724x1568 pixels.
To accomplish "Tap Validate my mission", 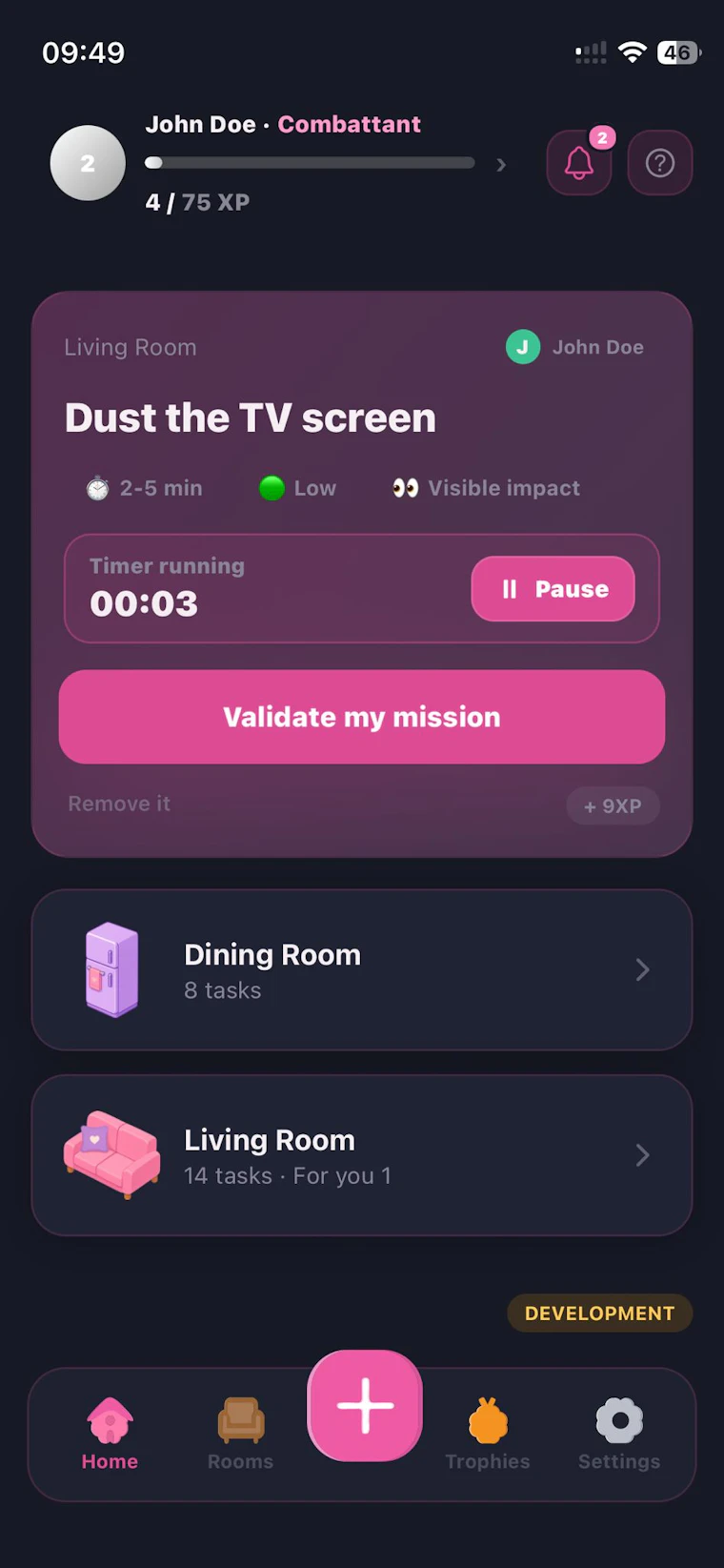I will point(362,717).
